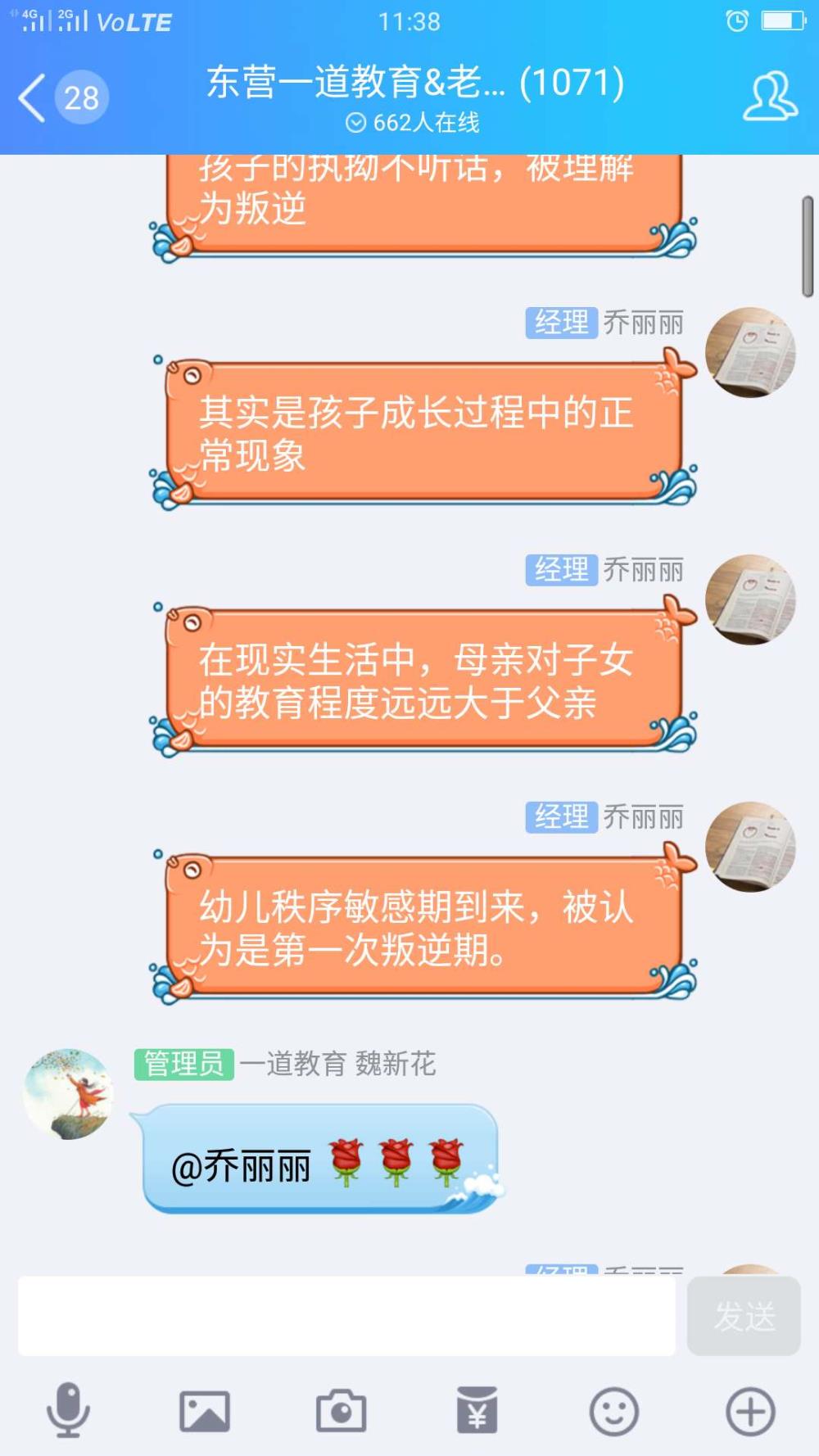The height and width of the screenshot is (1456, 819).
Task: Open the group members icon
Action: point(770,97)
